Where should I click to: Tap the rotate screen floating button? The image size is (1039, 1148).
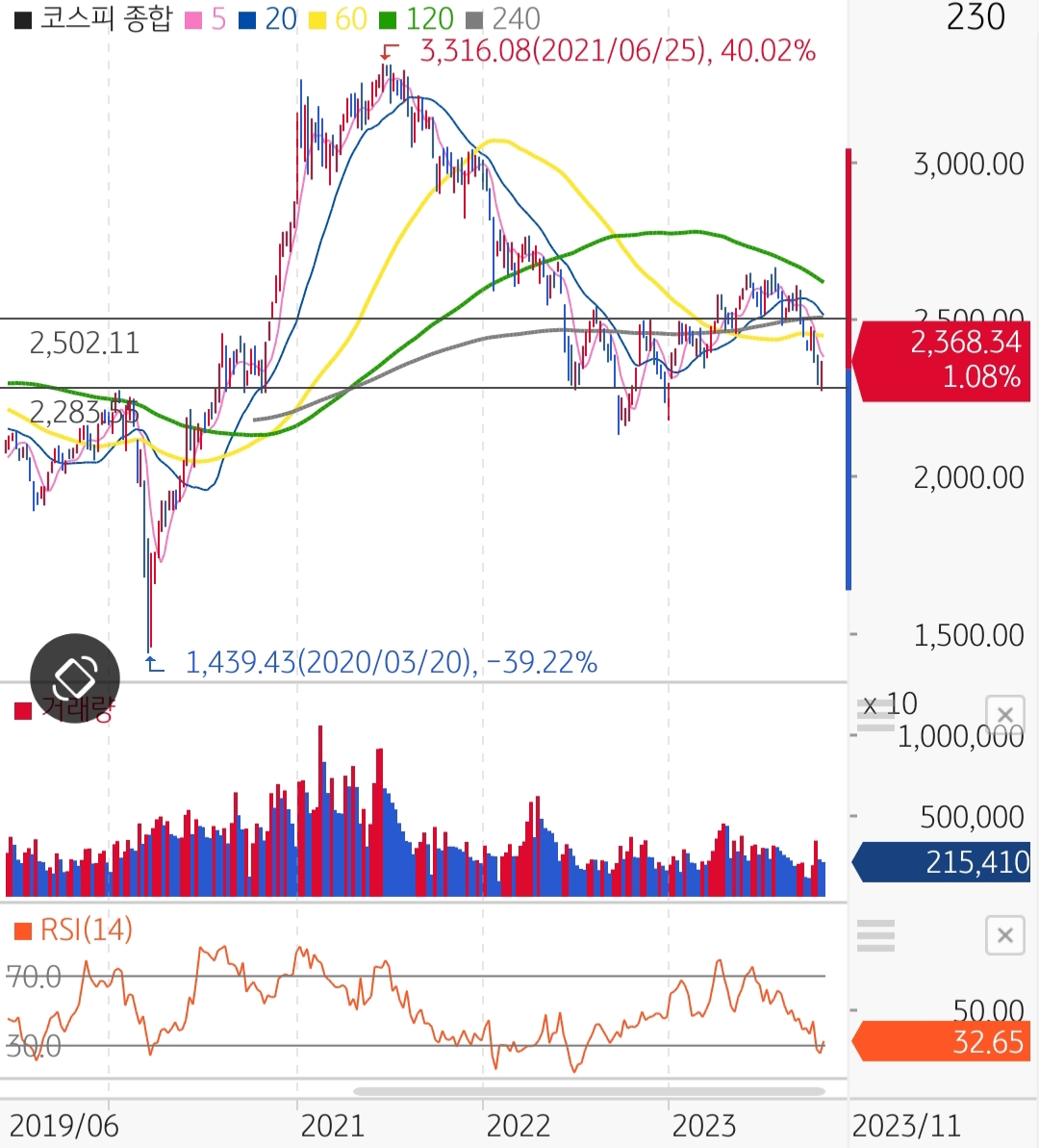coord(75,678)
